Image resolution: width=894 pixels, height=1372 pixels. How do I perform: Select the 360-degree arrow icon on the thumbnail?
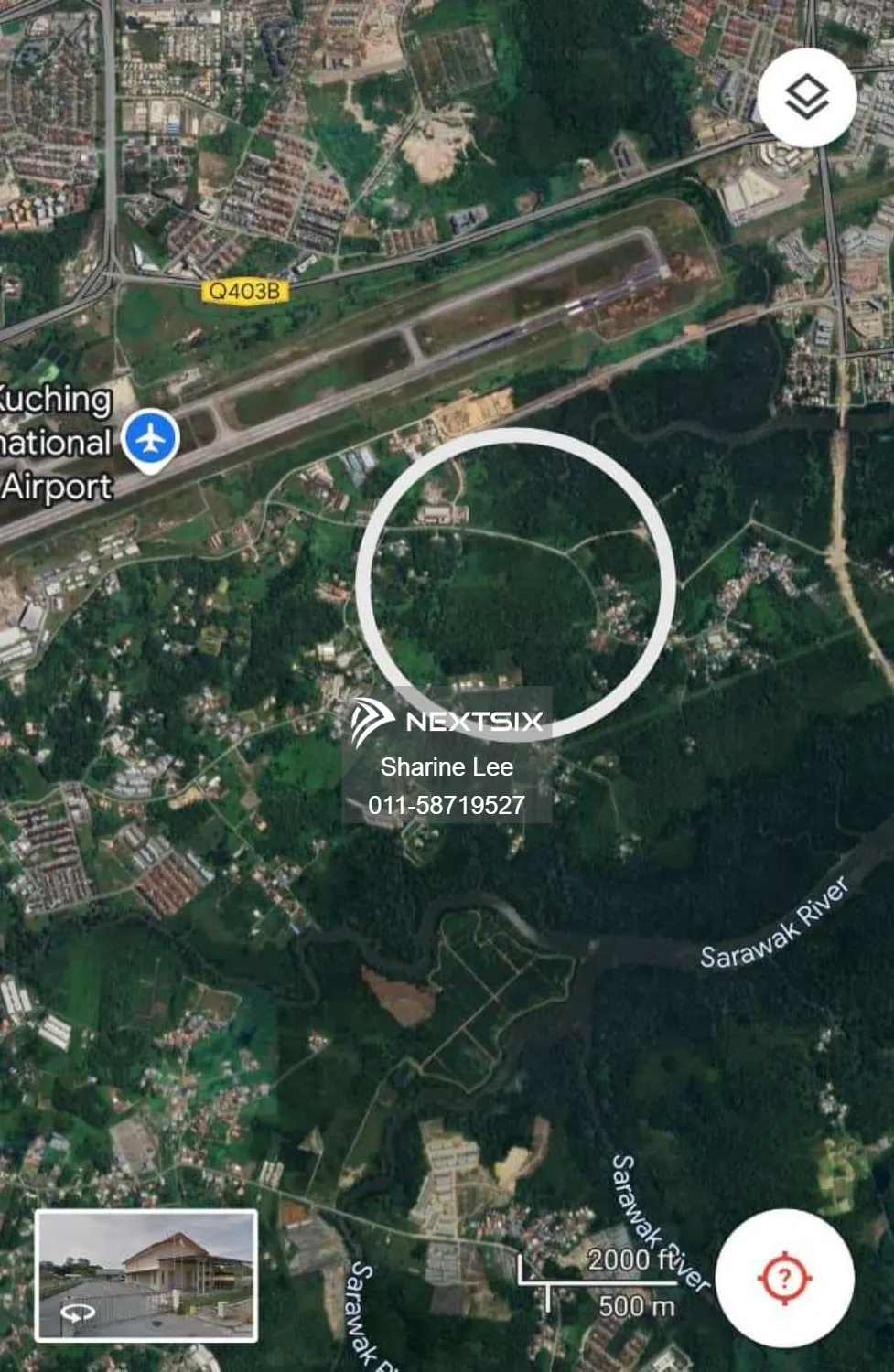coord(78,1313)
